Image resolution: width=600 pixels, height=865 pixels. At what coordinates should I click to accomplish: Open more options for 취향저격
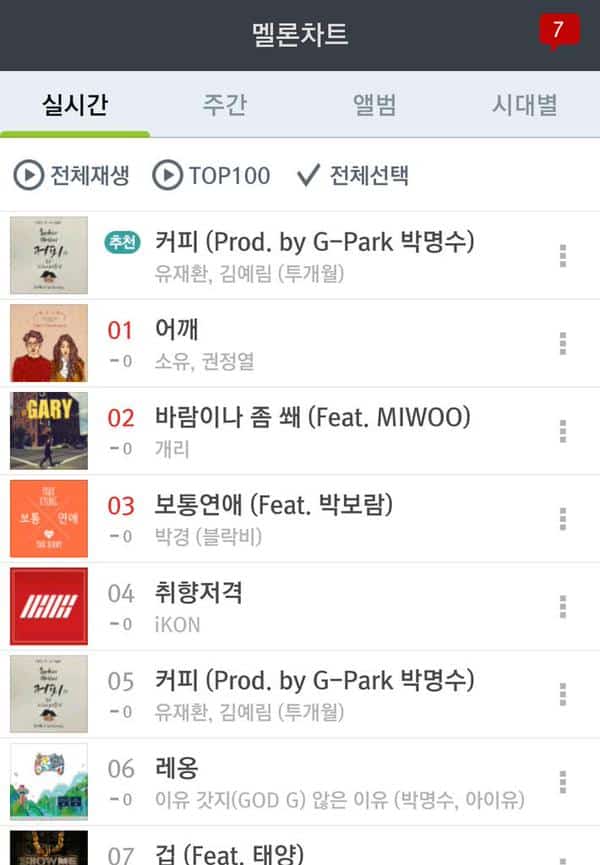pyautogui.click(x=563, y=607)
